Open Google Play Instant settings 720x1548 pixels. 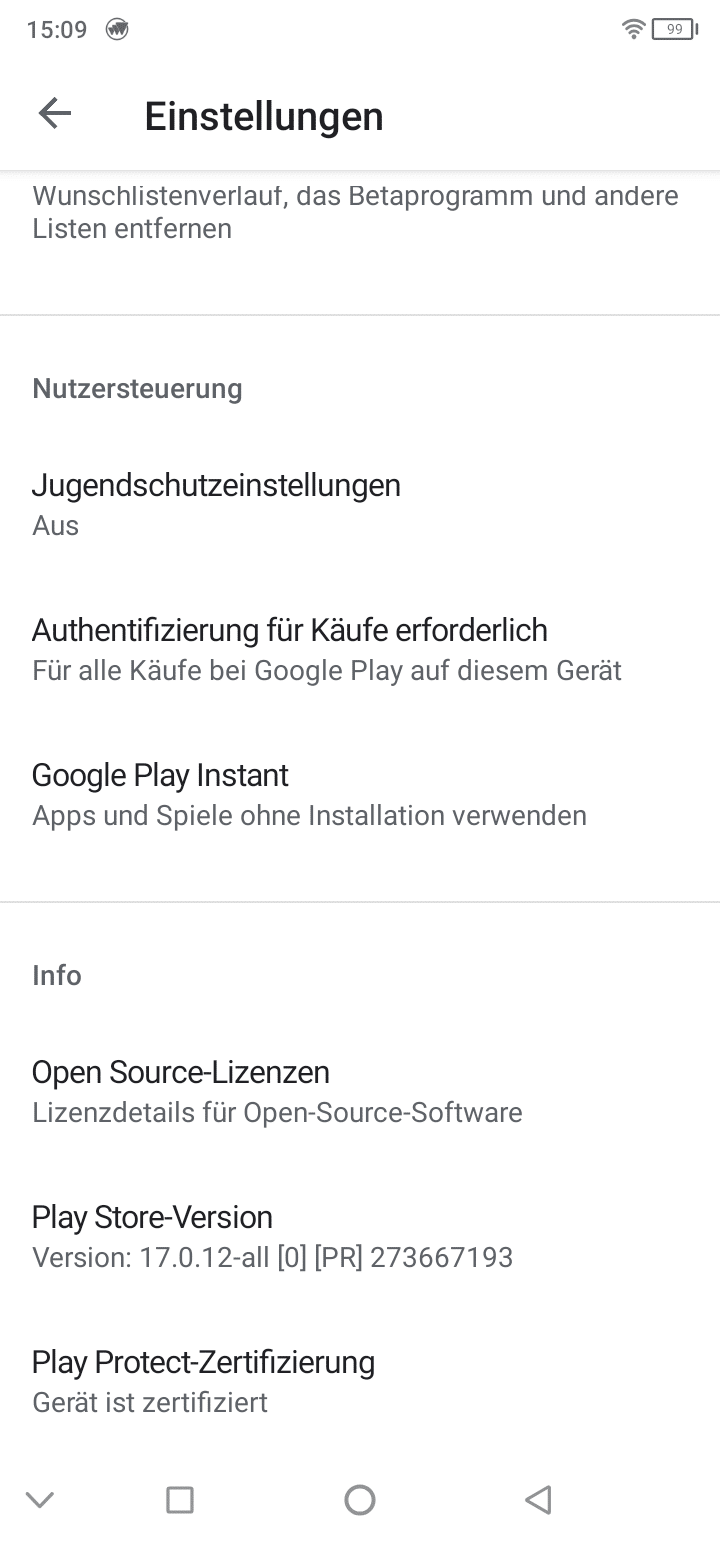[360, 794]
